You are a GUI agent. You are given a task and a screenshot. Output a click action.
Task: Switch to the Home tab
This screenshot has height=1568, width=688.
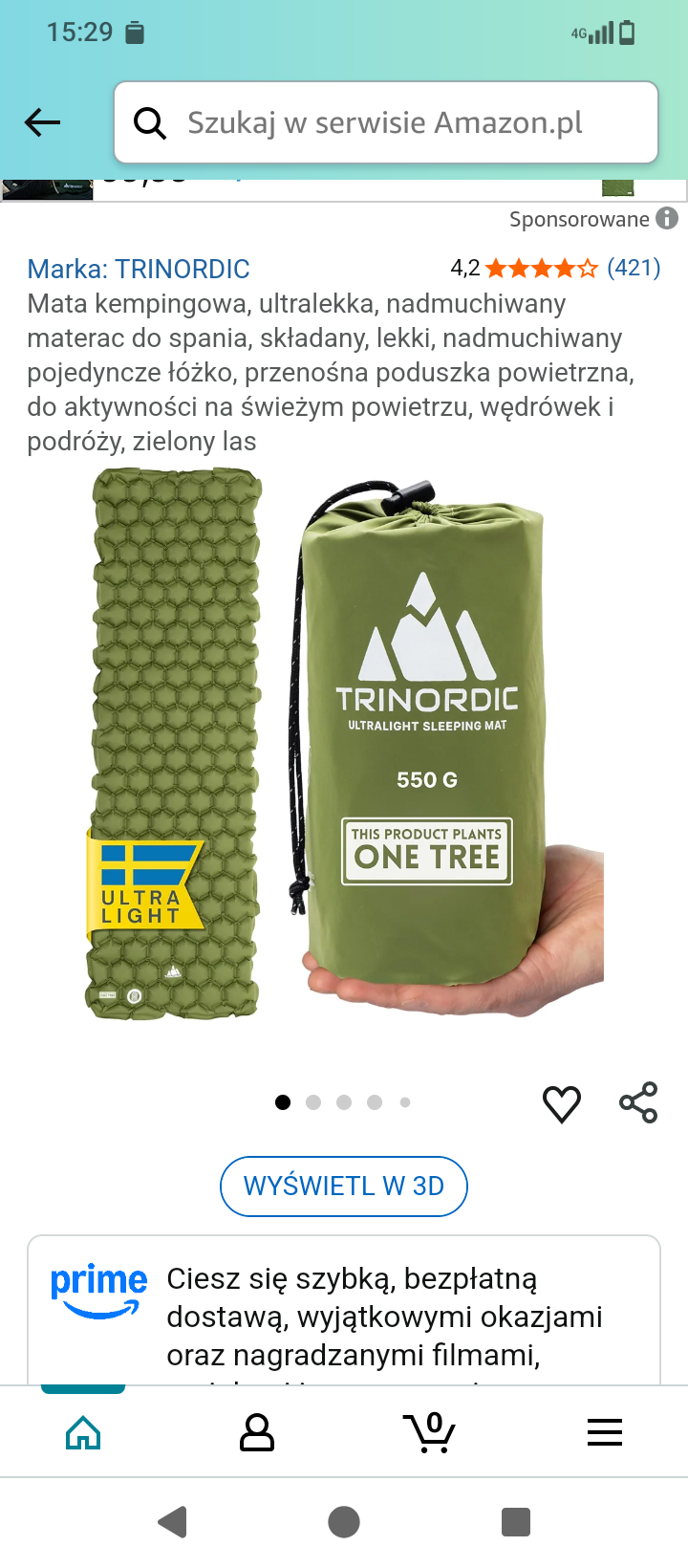83,1432
